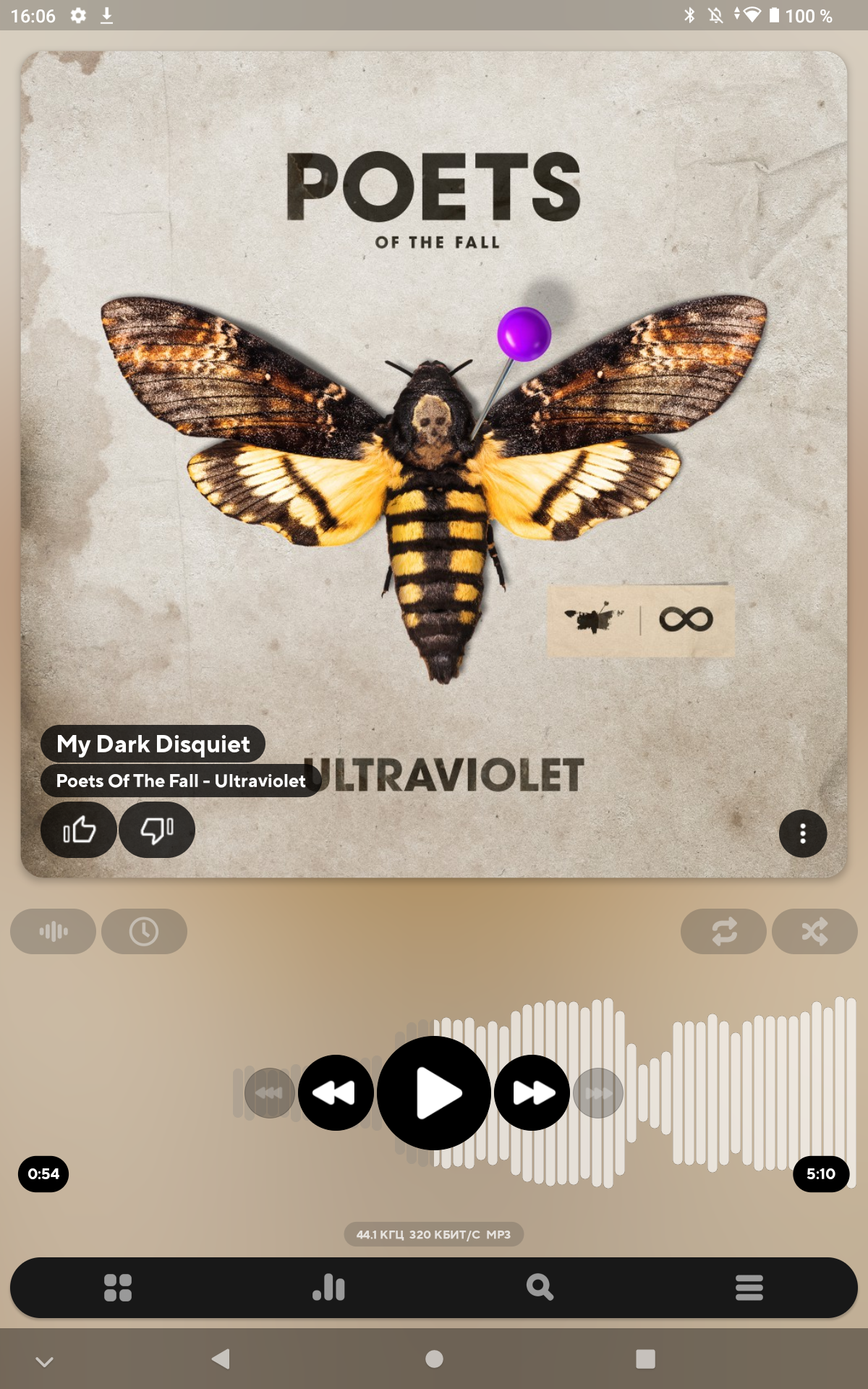Open the hamburger menu tab
The height and width of the screenshot is (1389, 868).
coord(749,1288)
